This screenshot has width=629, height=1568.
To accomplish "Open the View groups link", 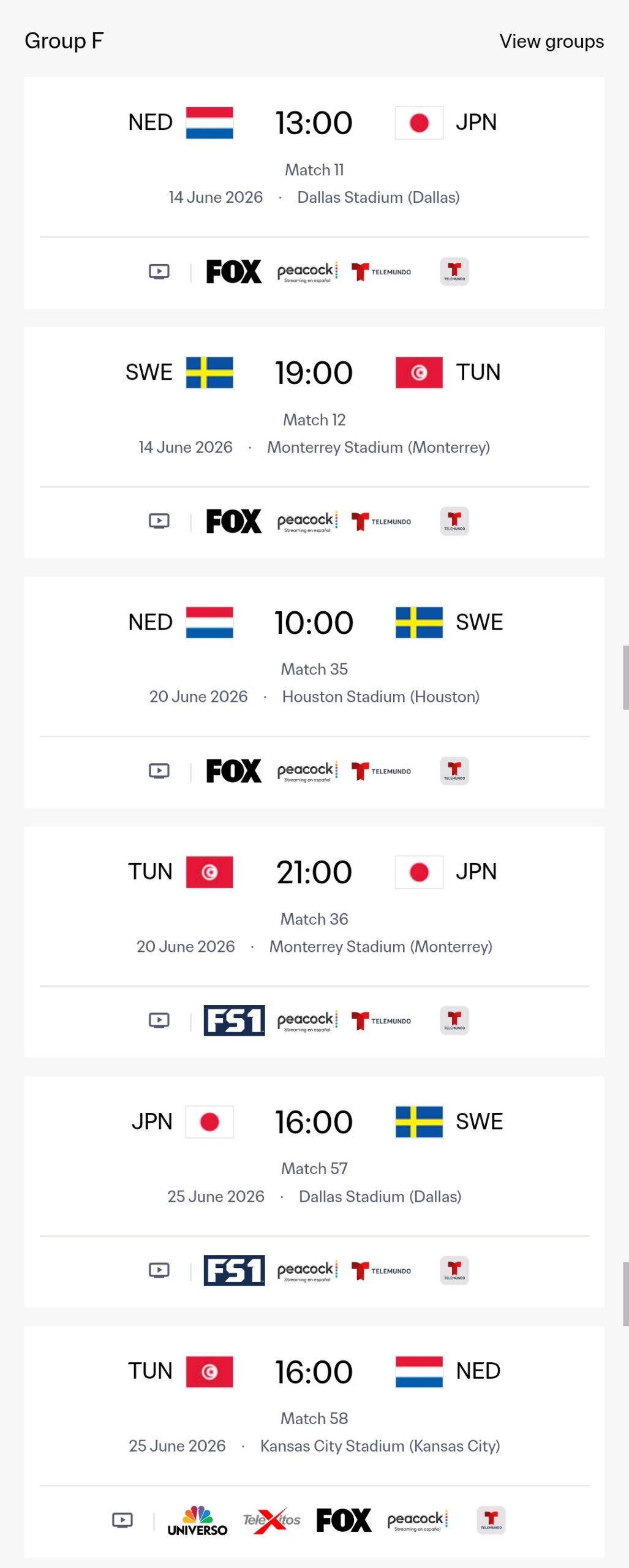I will [551, 42].
